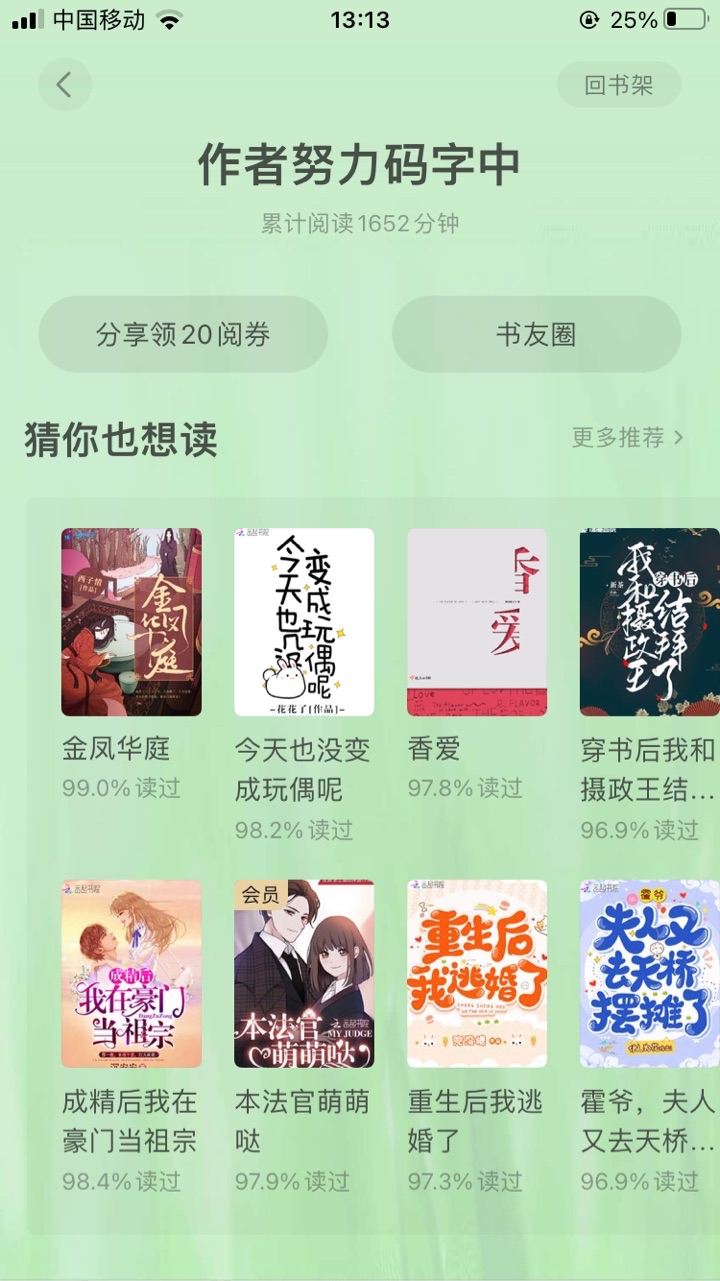Tap 分享领20阅券 to share
The height and width of the screenshot is (1281, 720).
pos(183,334)
